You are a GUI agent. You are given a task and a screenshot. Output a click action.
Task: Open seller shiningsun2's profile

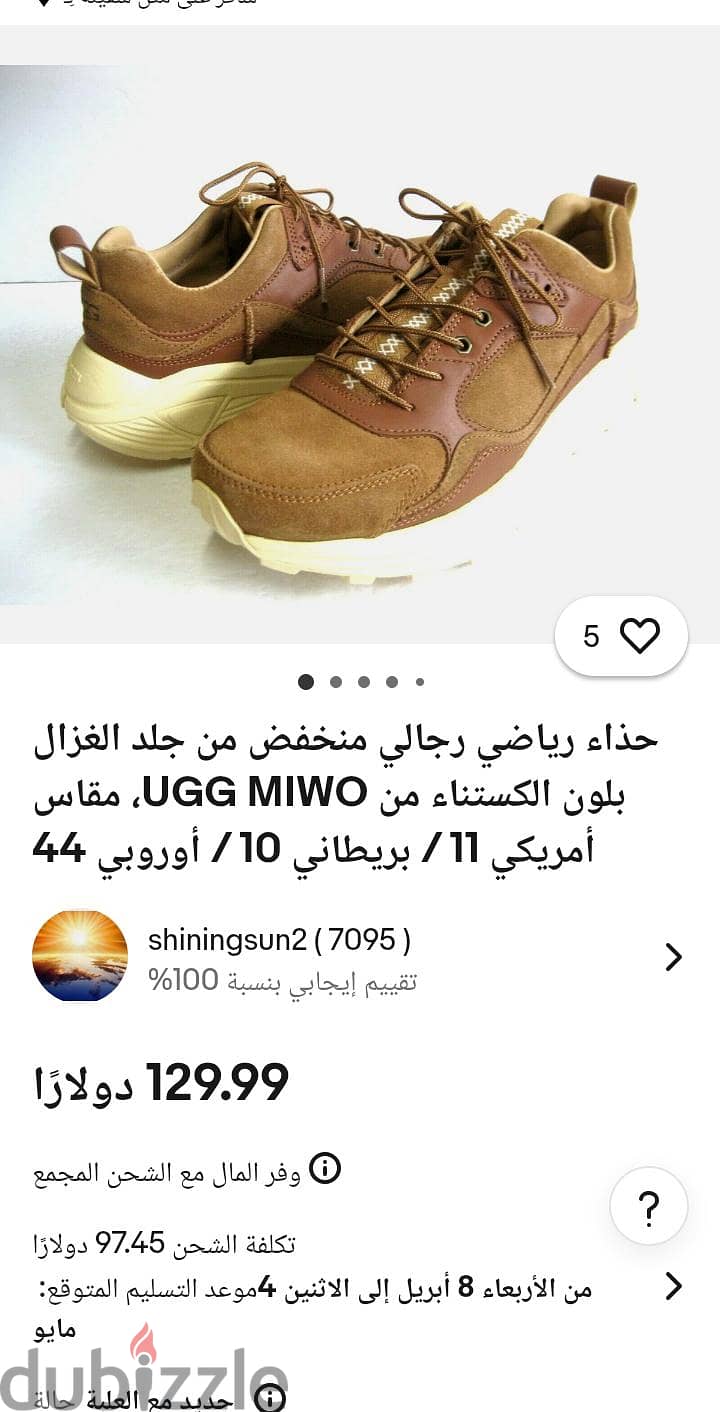(x=359, y=957)
